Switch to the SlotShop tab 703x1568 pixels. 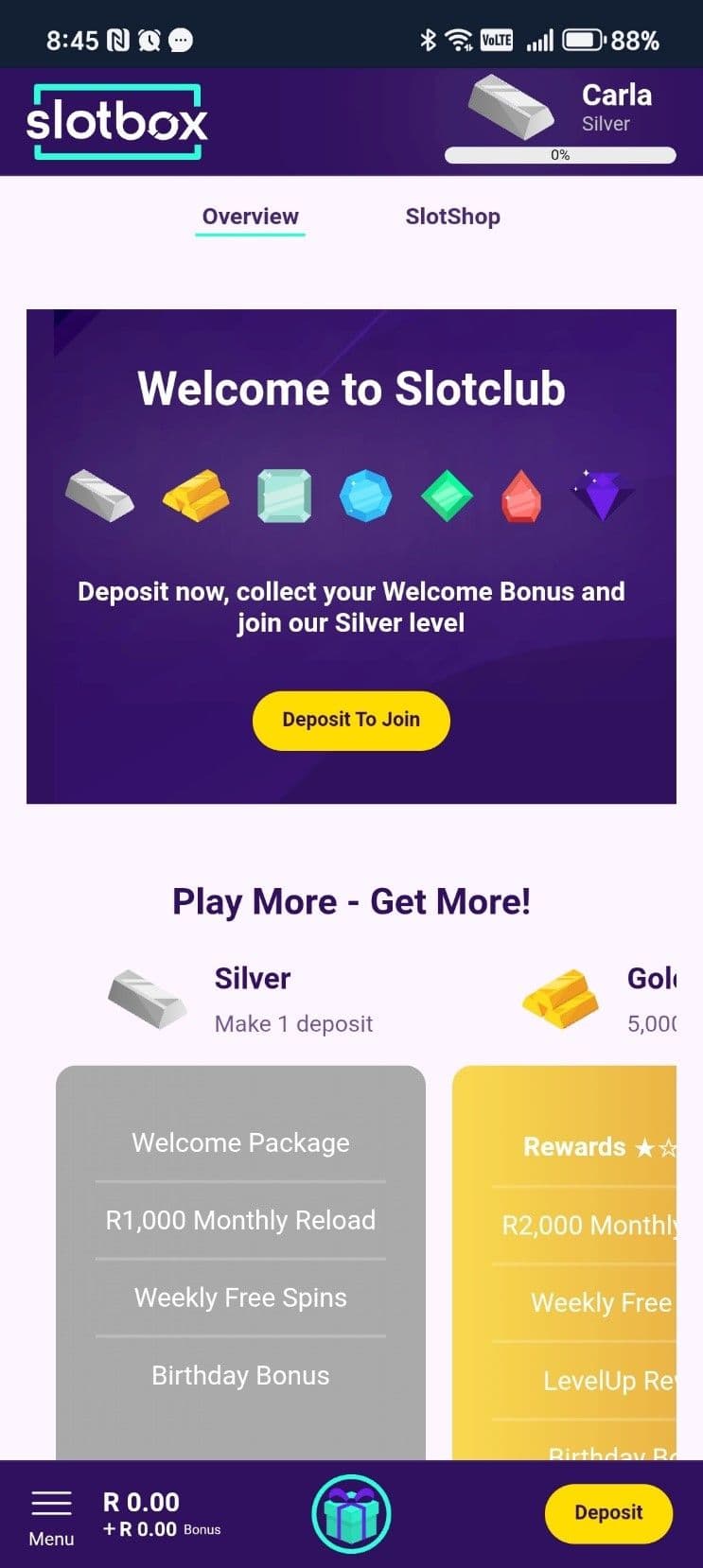click(453, 217)
